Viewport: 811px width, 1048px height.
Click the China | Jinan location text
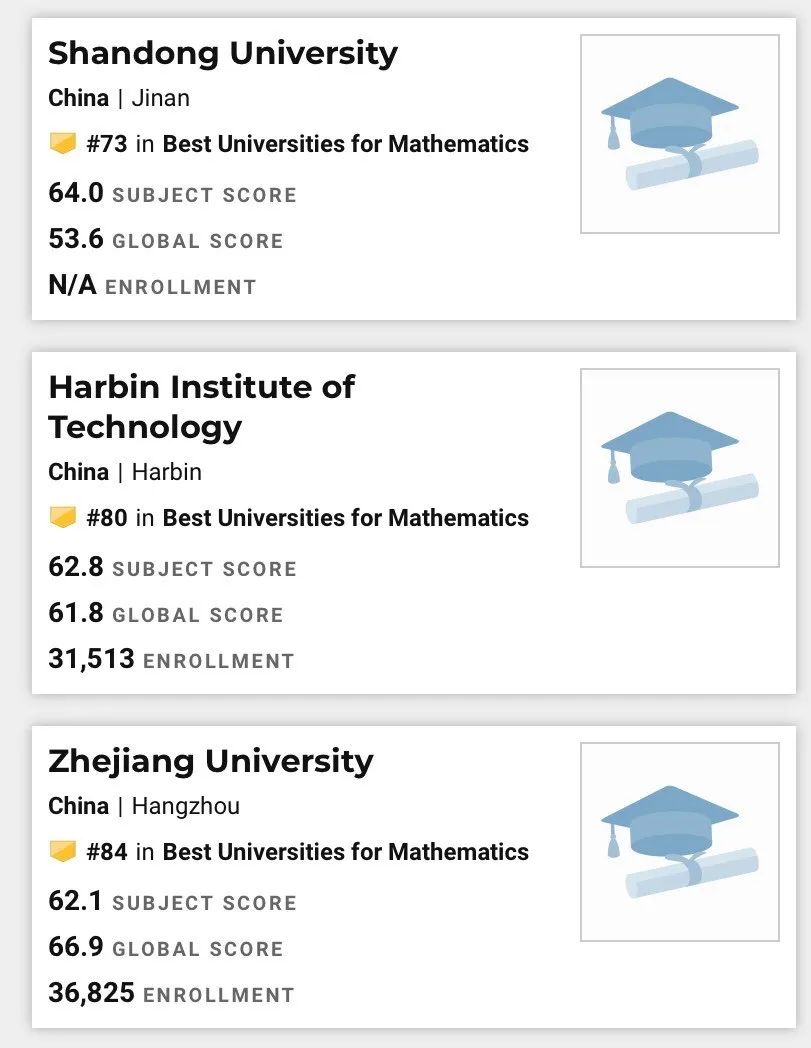click(106, 98)
